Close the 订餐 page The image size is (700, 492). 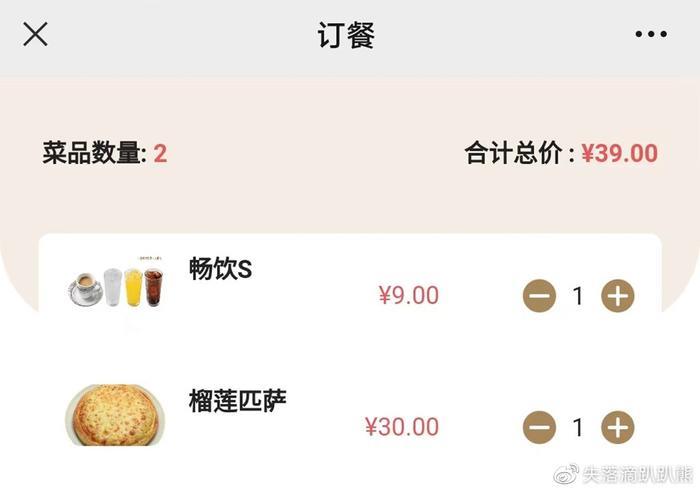pyautogui.click(x=35, y=35)
